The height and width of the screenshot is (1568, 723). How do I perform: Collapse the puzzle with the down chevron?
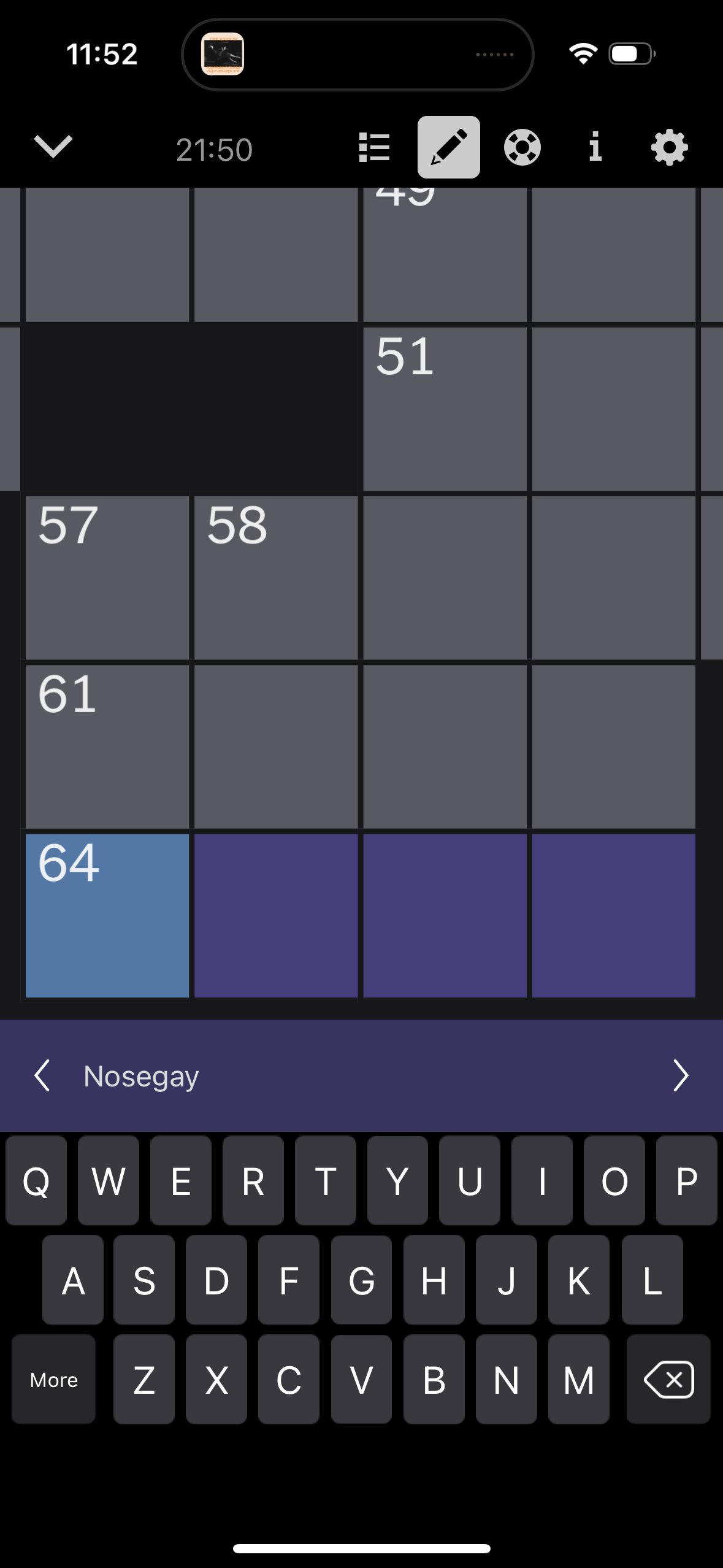click(x=53, y=147)
